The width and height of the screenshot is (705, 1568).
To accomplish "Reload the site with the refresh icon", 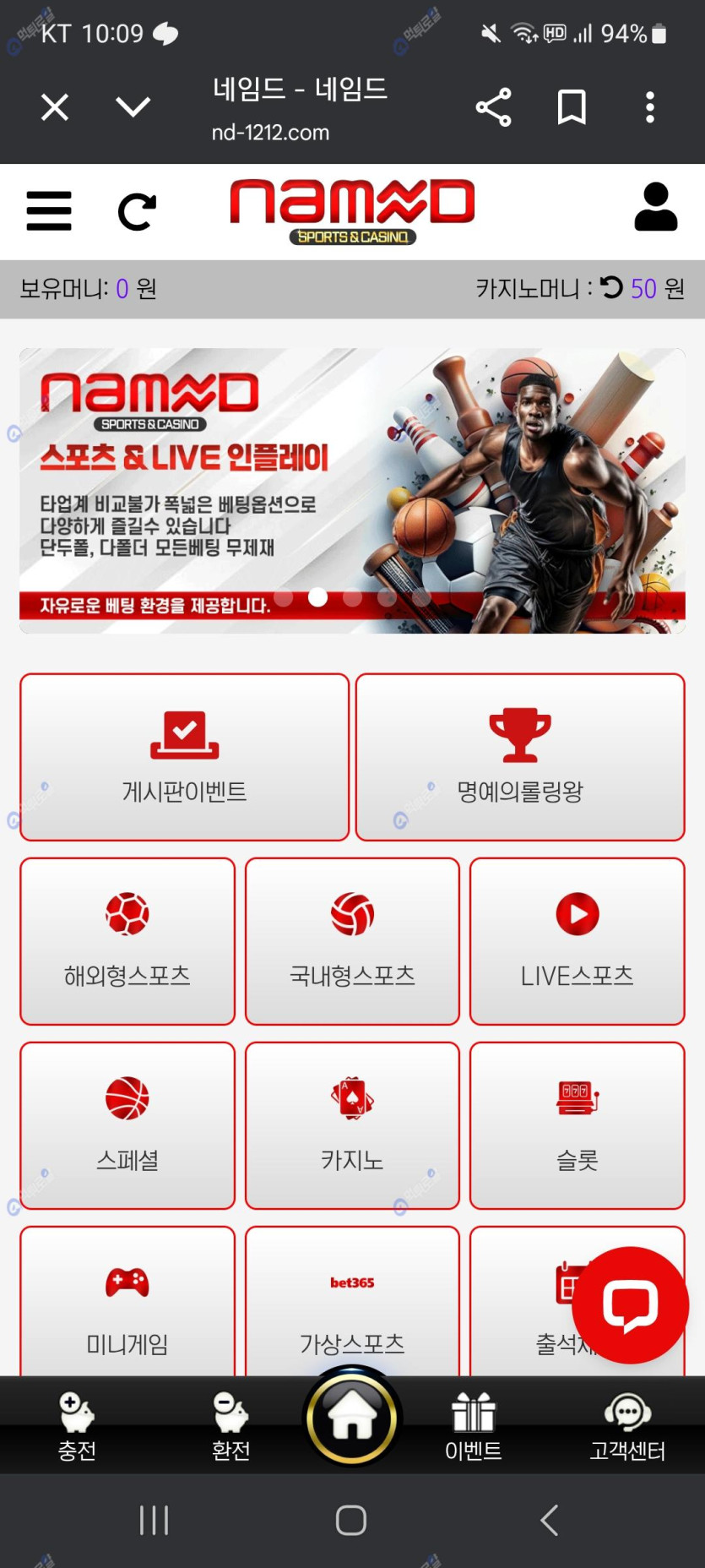I will [137, 211].
